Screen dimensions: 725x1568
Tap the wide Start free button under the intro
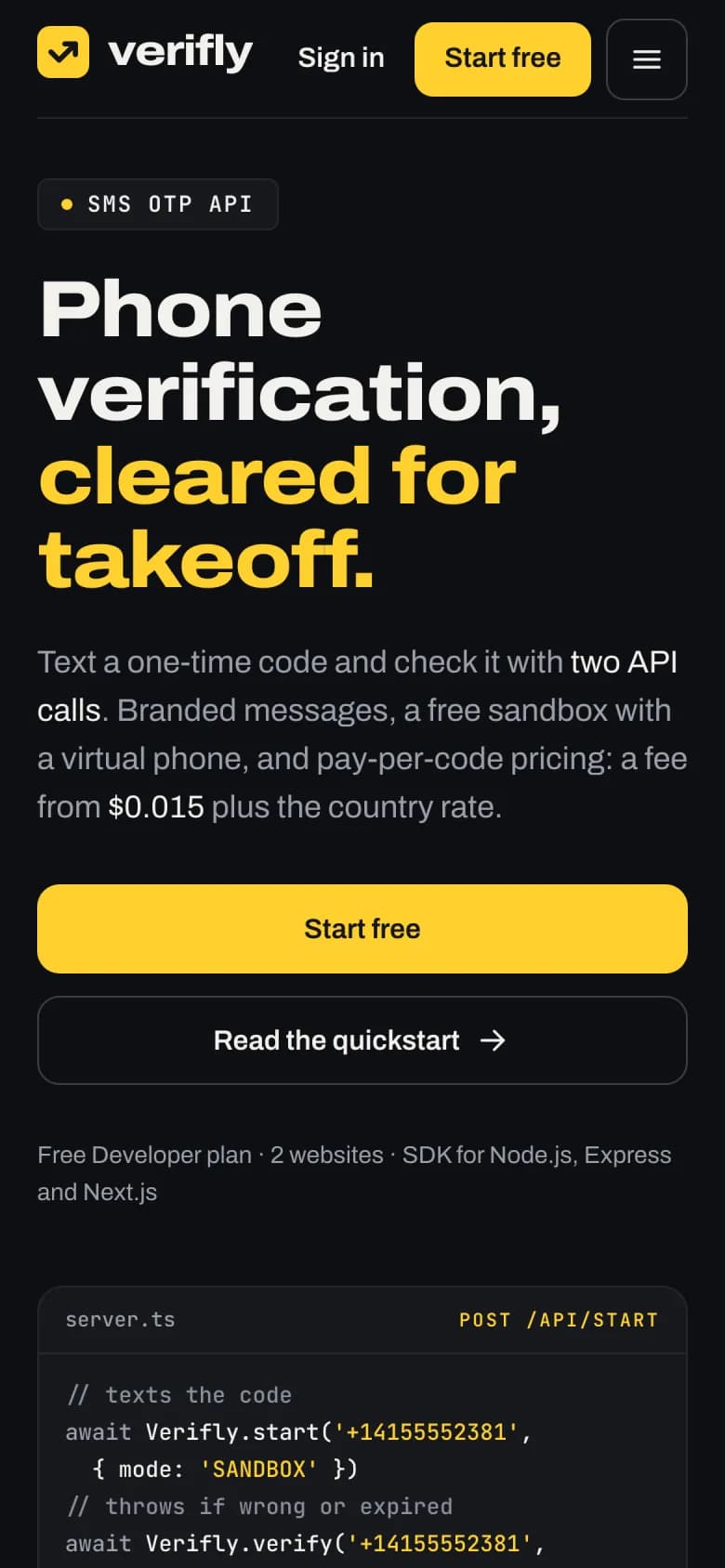point(362,929)
